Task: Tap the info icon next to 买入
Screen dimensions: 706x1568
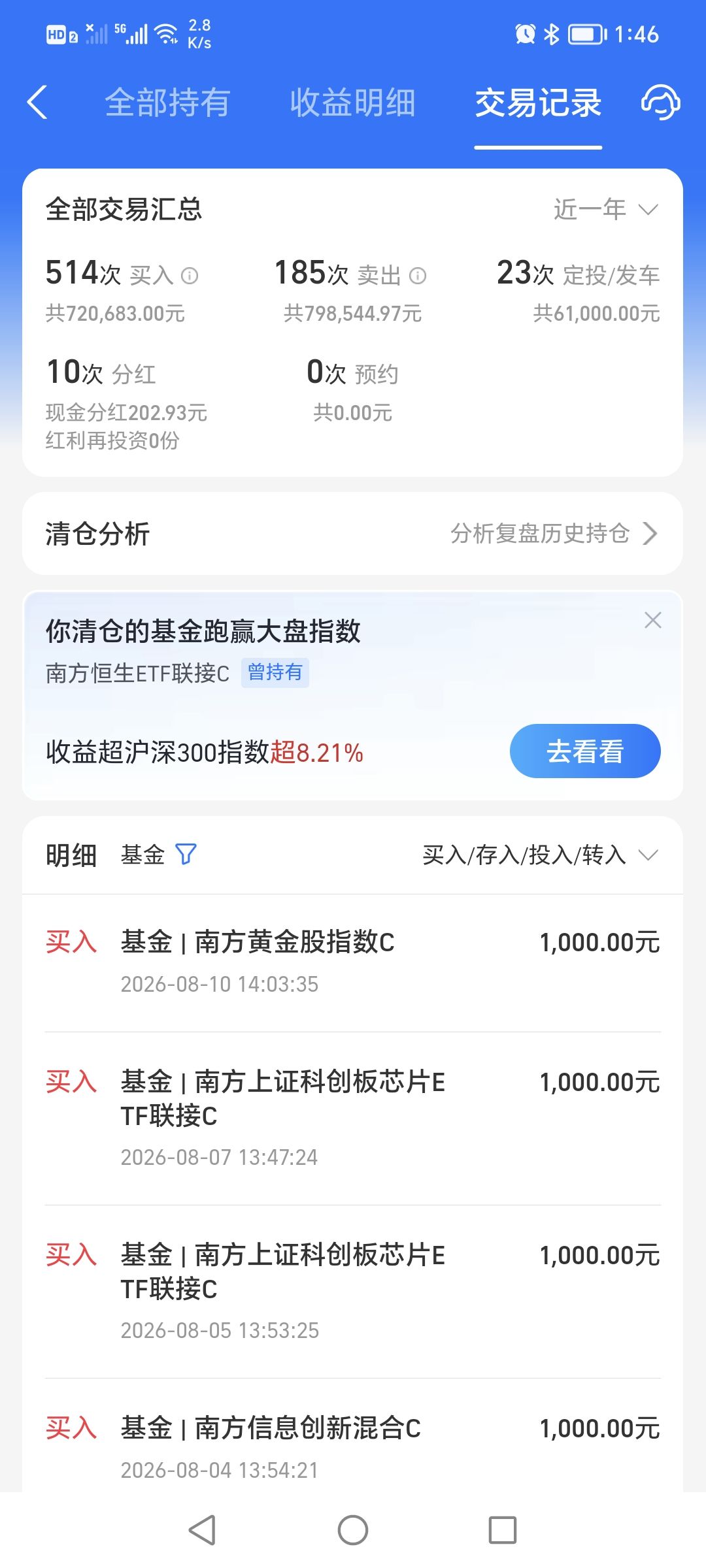Action: pyautogui.click(x=190, y=276)
